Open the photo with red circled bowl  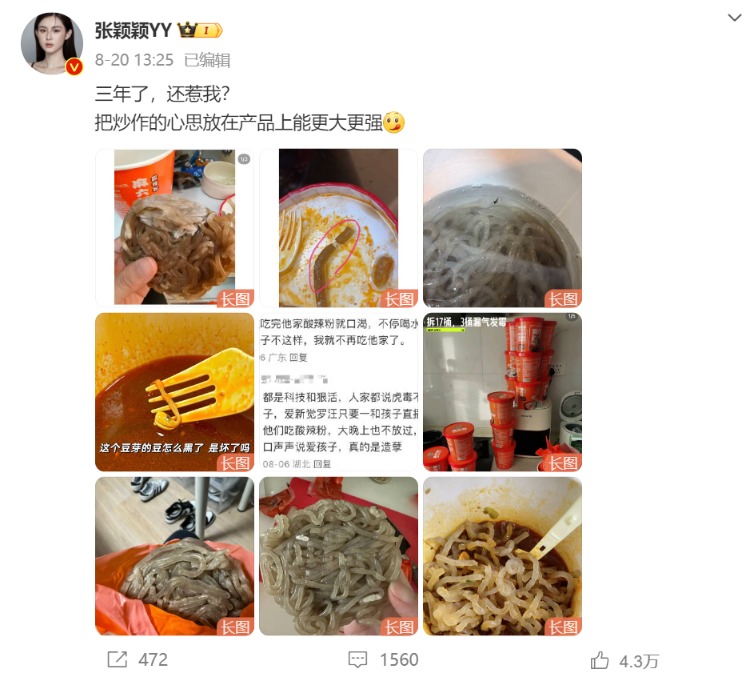tap(338, 228)
